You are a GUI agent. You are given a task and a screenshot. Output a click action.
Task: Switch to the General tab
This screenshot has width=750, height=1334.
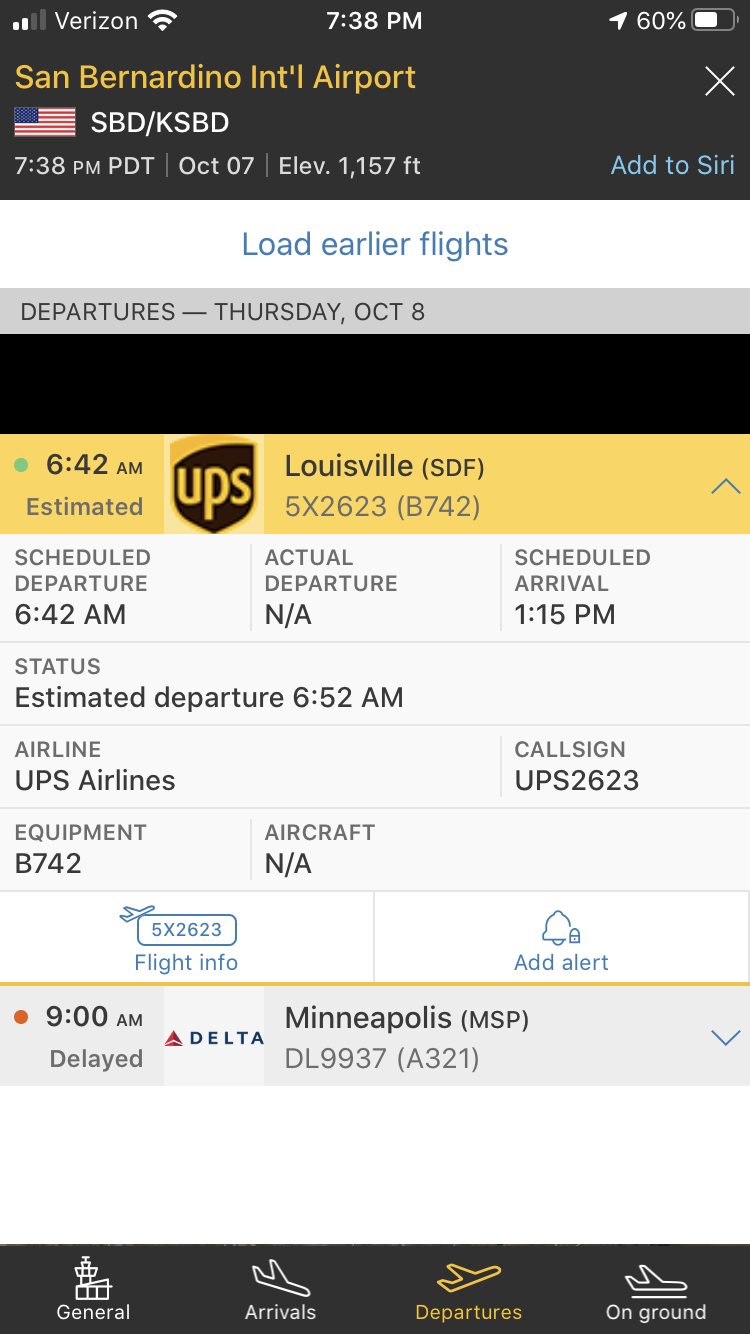click(x=93, y=1291)
